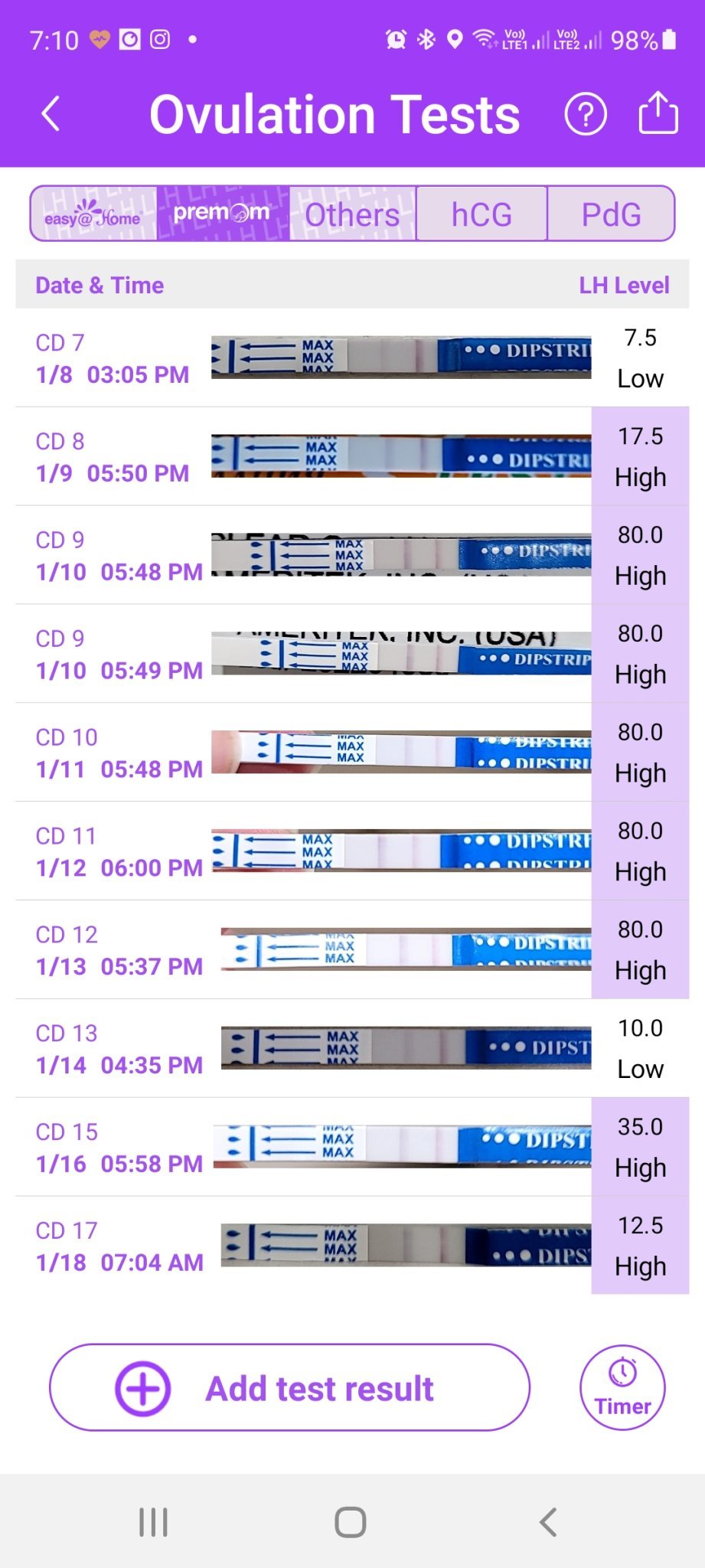Image resolution: width=705 pixels, height=1568 pixels.
Task: View the 1/10 05:48 PM test entry
Action: [x=352, y=556]
